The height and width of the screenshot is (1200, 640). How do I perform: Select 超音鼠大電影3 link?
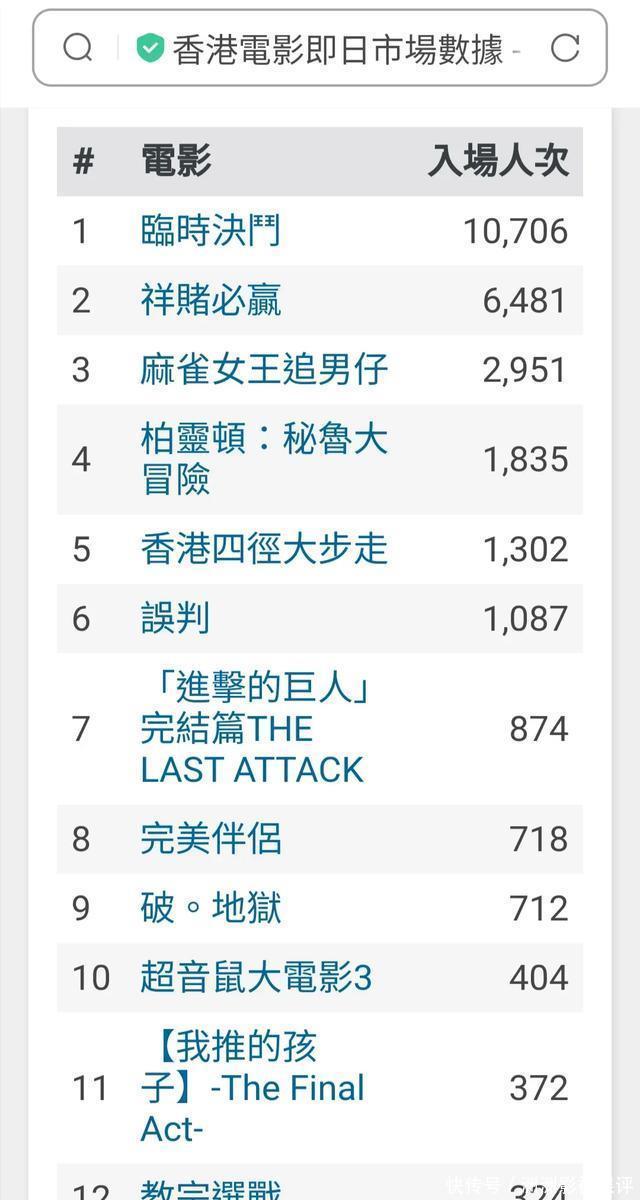coord(255,977)
